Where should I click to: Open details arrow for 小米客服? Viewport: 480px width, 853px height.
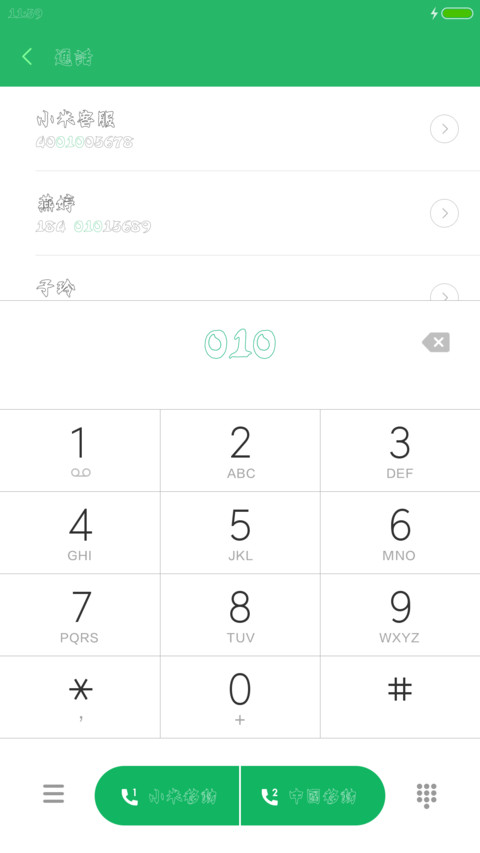tap(444, 129)
